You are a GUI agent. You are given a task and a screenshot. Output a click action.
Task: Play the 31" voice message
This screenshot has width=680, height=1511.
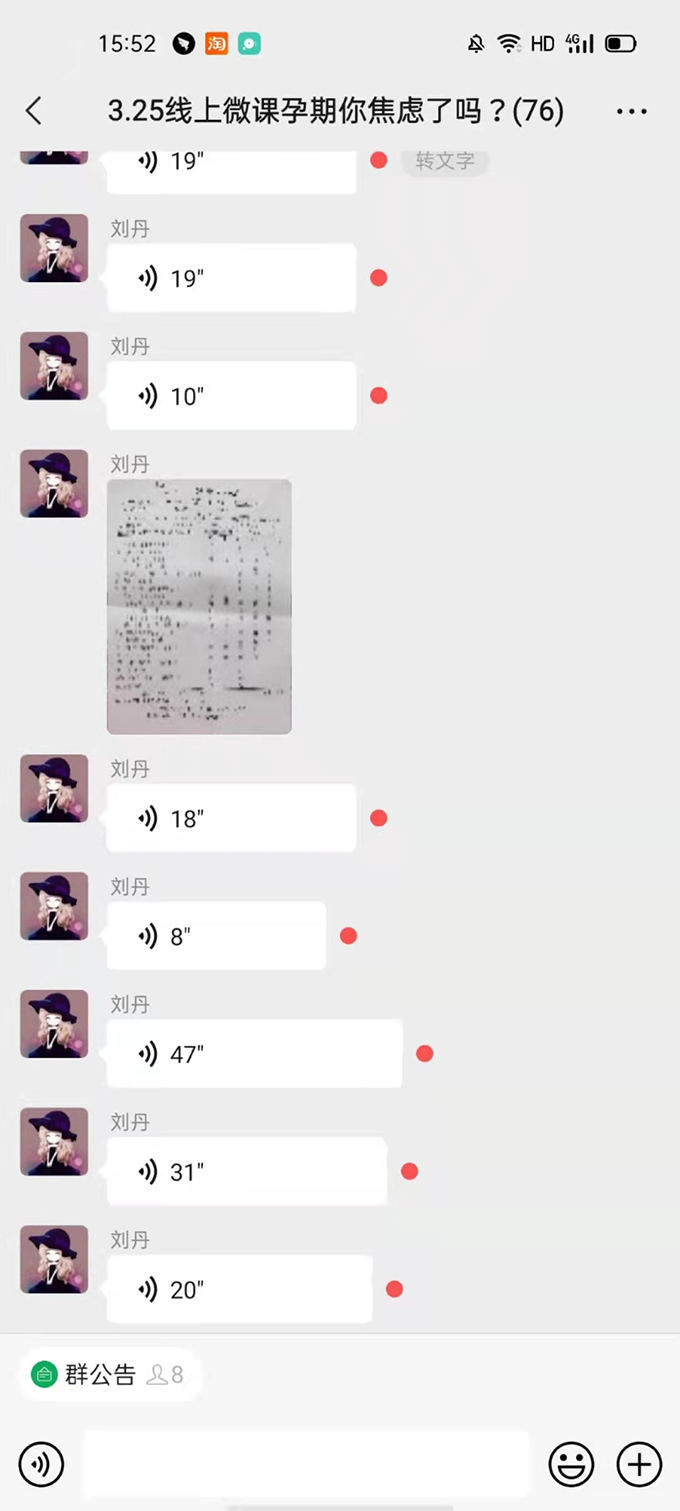[x=246, y=1171]
